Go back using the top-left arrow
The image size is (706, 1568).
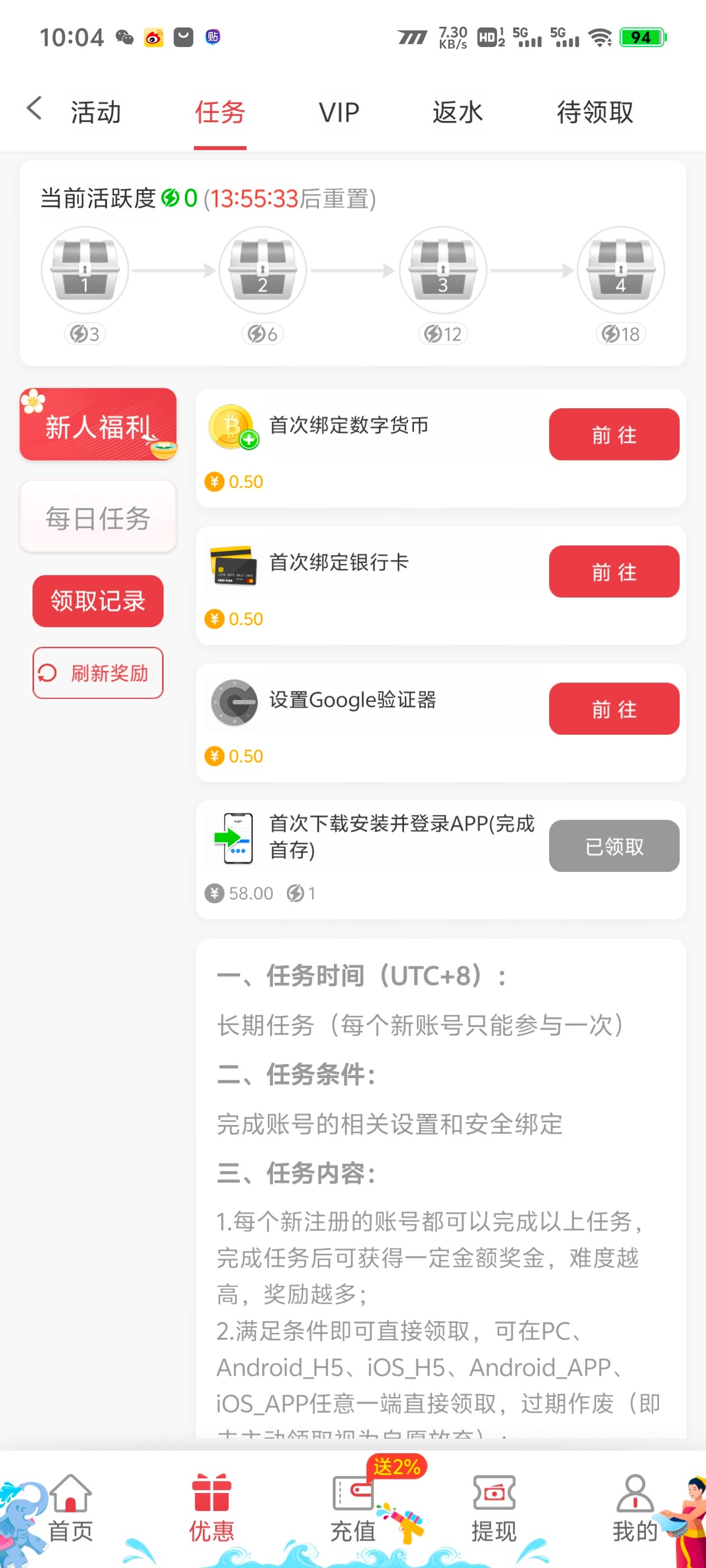pos(35,109)
